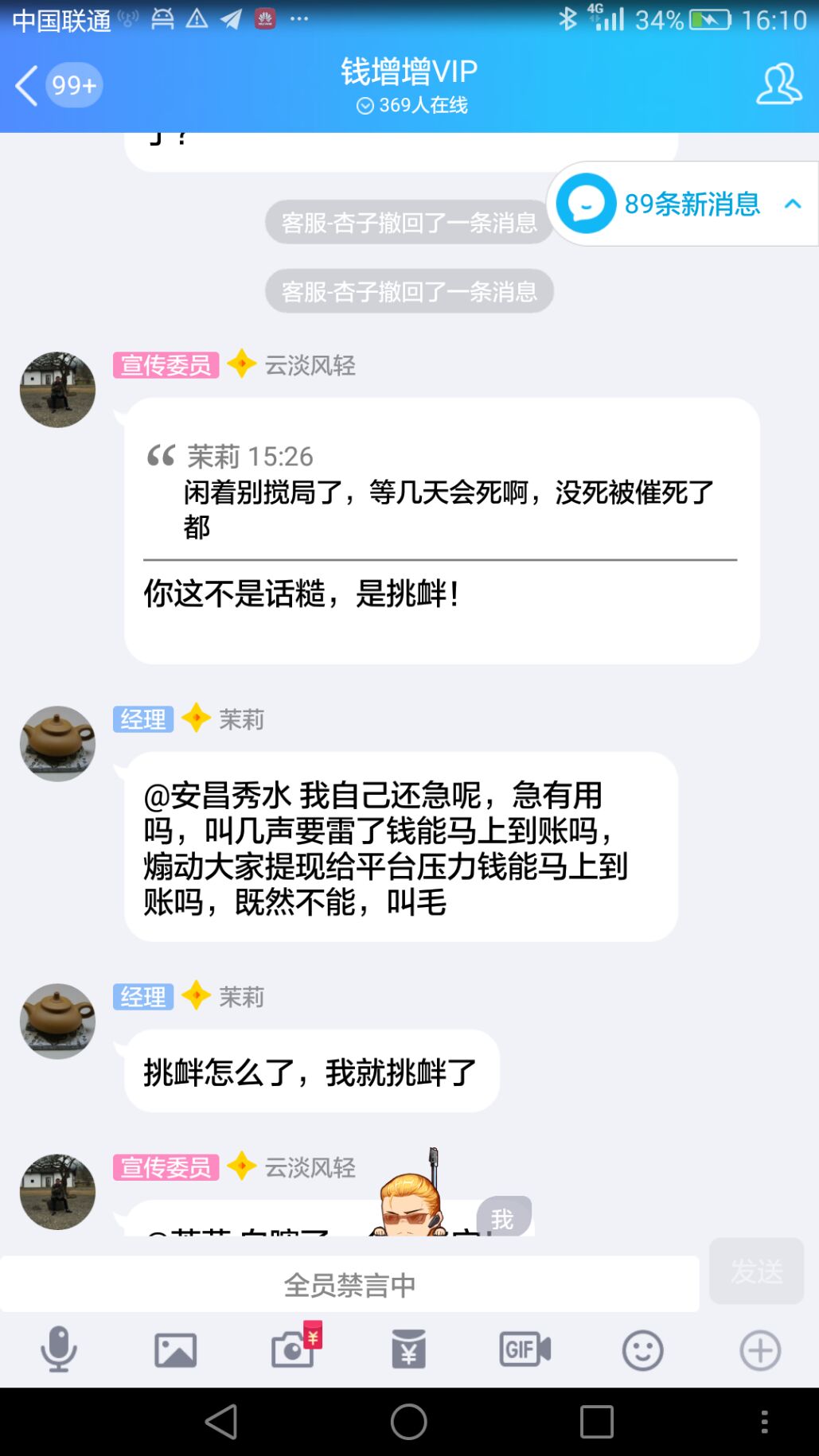Image resolution: width=819 pixels, height=1456 pixels.
Task: Tap the 全员禁言中 message input field
Action: pyautogui.click(x=350, y=1284)
